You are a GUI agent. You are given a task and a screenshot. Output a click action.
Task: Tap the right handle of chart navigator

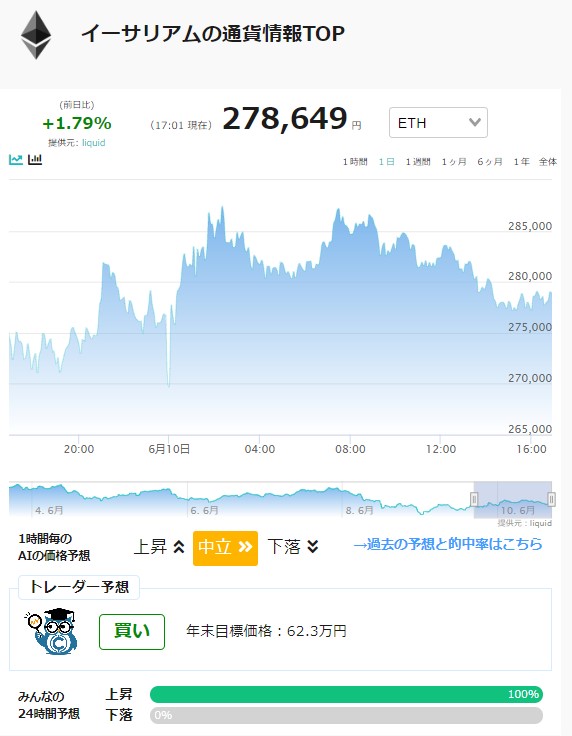tap(552, 499)
